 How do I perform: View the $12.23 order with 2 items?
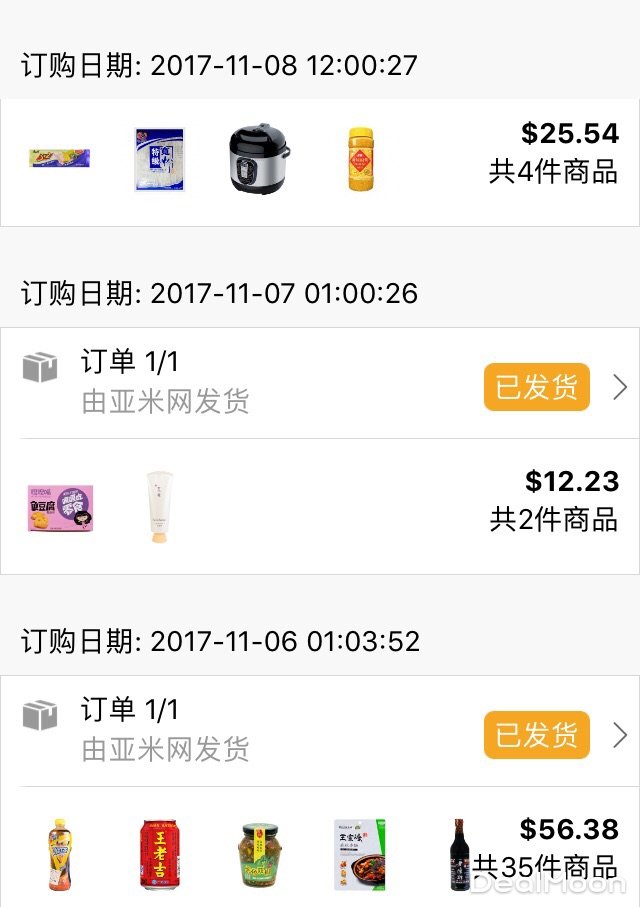click(320, 506)
